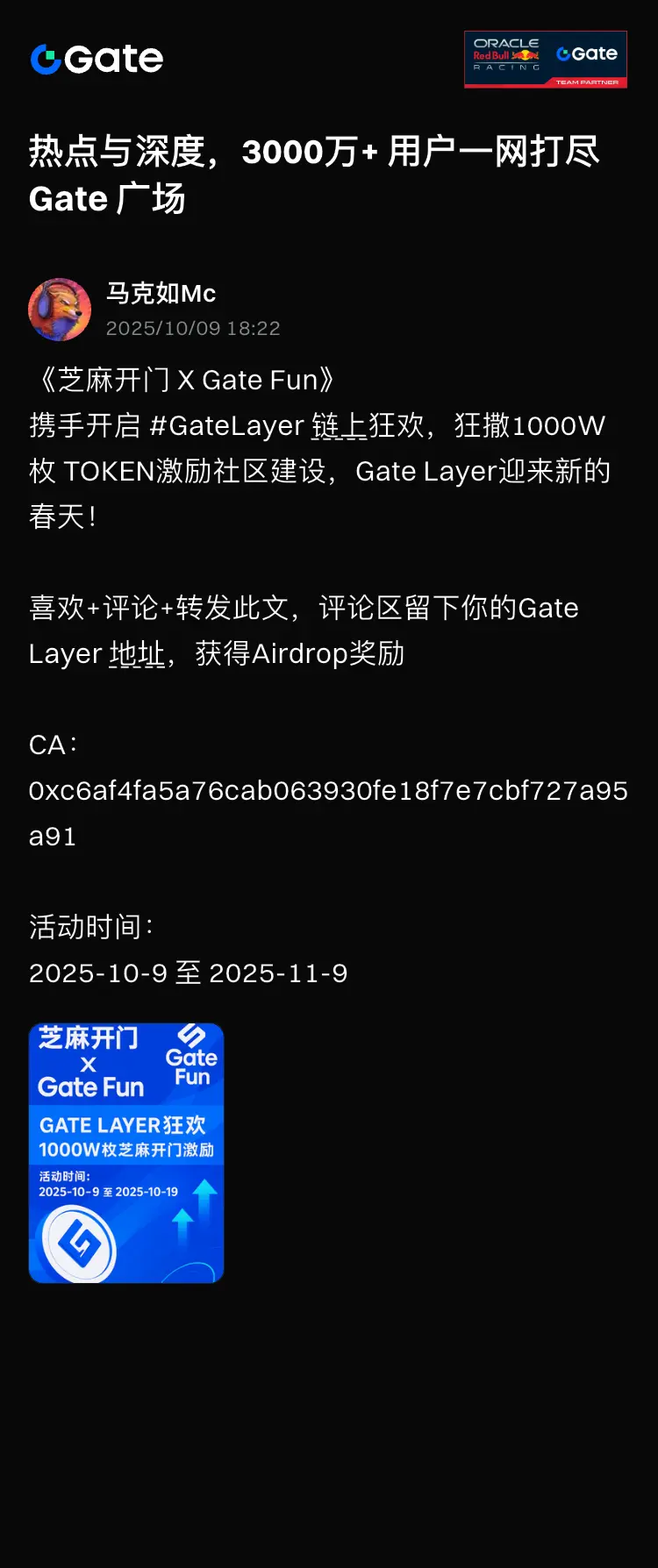Viewport: 658px width, 1568px height.
Task: Click the Red Bull twin bulls emblem
Action: (x=526, y=54)
